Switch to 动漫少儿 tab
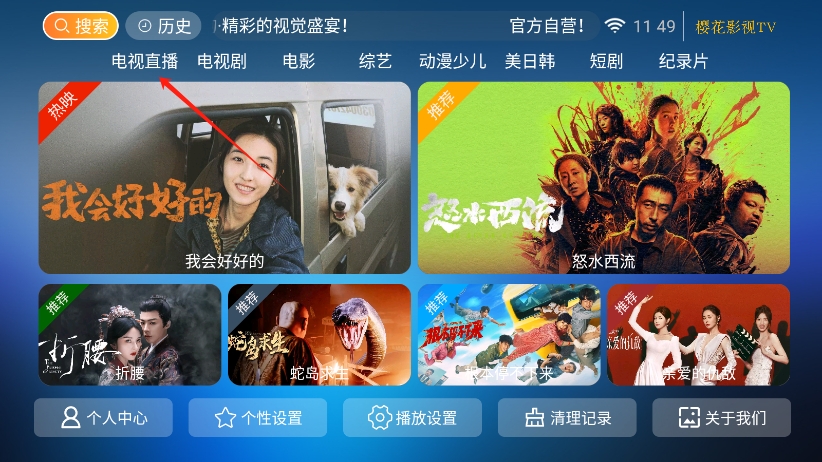This screenshot has height=462, width=822. [x=452, y=61]
